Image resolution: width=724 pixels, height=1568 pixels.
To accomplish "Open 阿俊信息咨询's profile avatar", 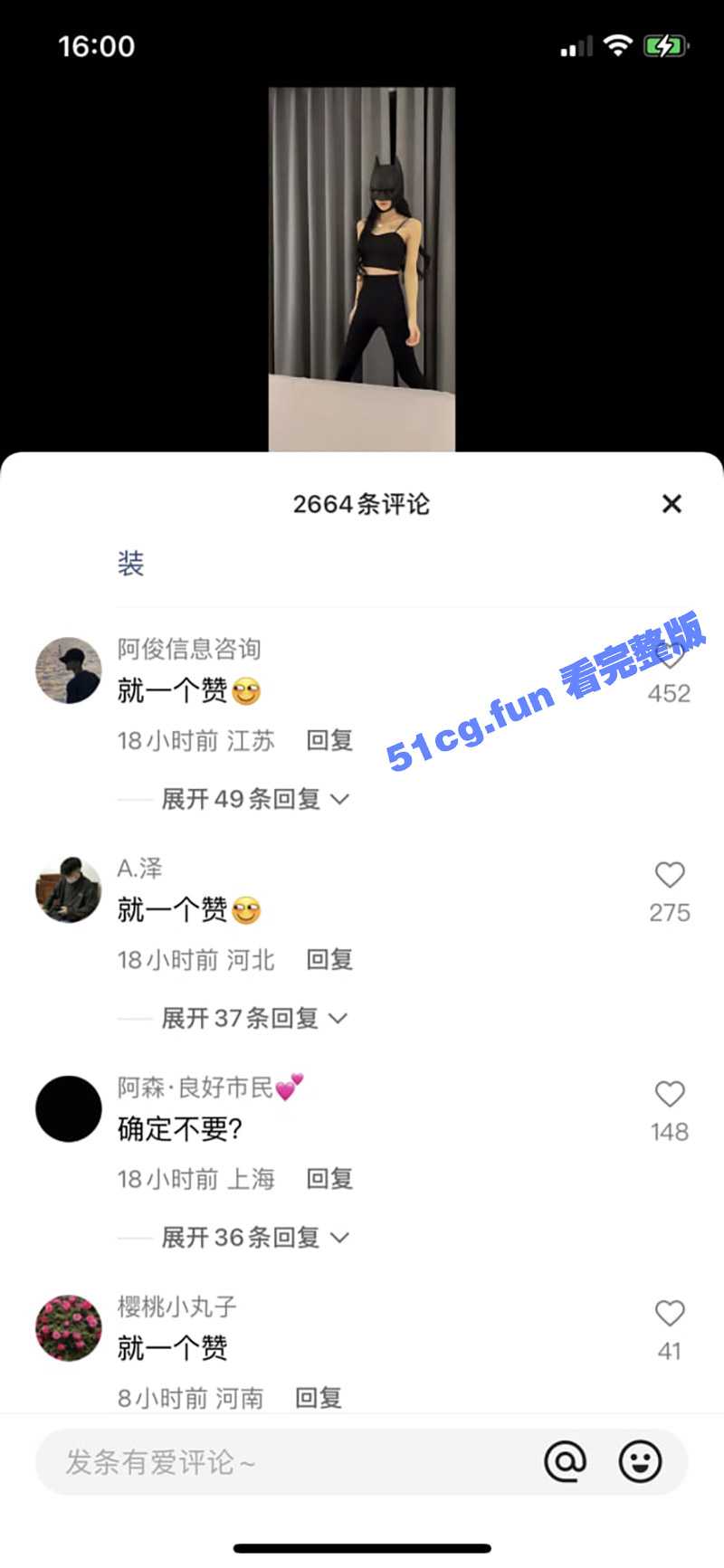I will (69, 670).
